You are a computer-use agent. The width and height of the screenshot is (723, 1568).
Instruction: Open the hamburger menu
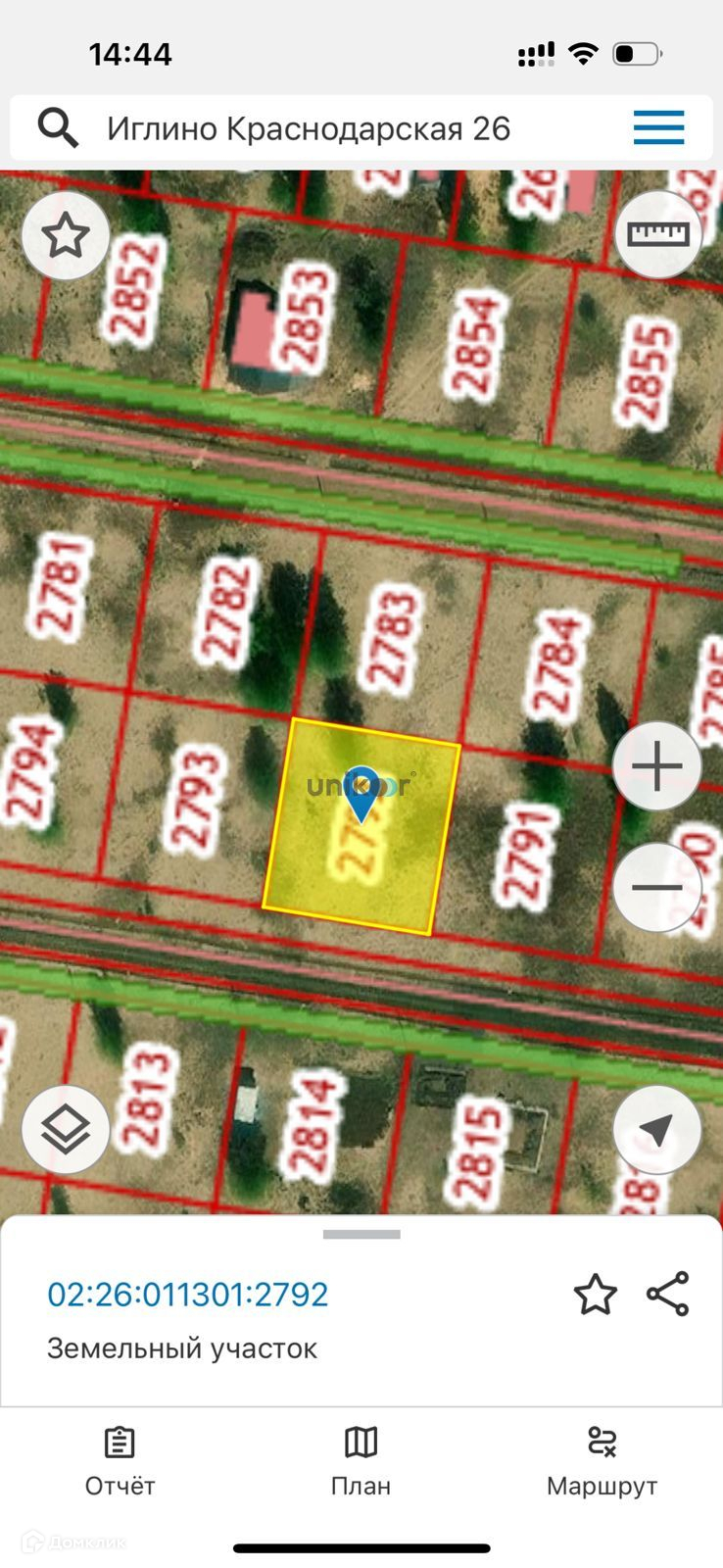pyautogui.click(x=658, y=128)
